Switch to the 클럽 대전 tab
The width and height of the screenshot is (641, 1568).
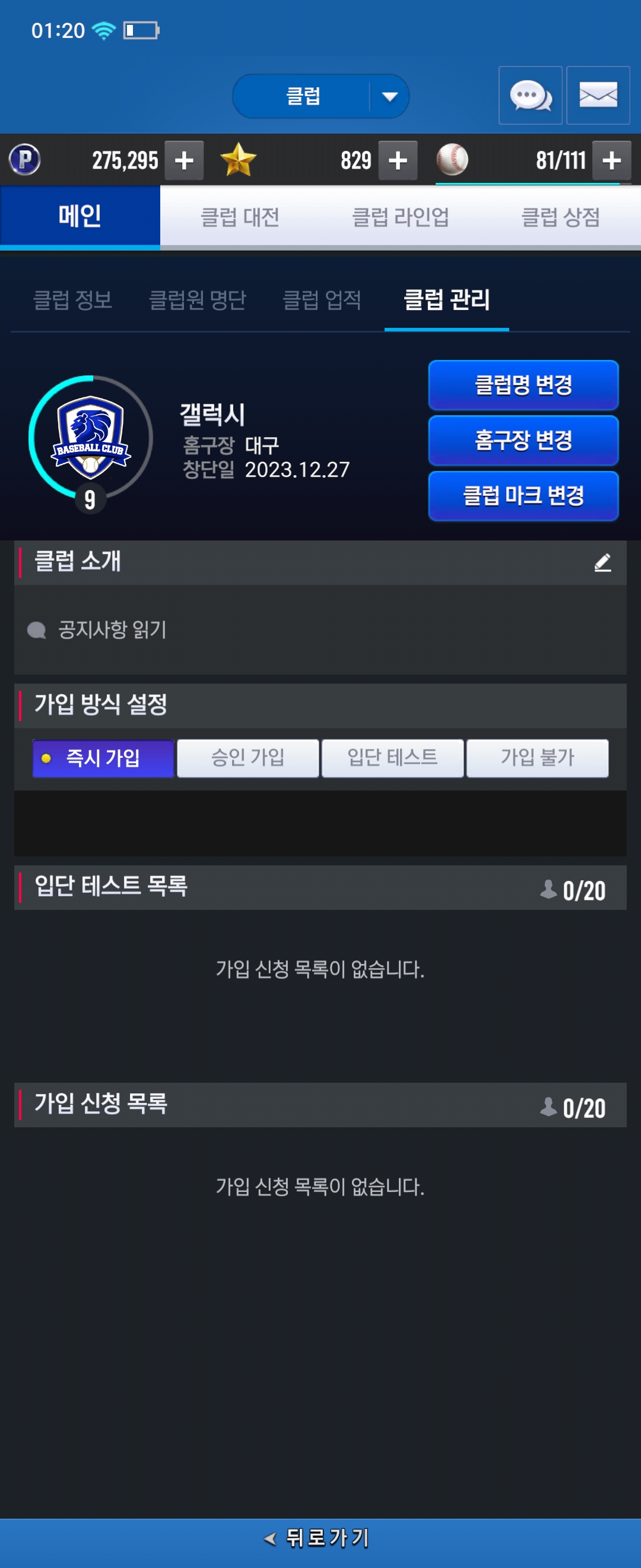pyautogui.click(x=240, y=217)
